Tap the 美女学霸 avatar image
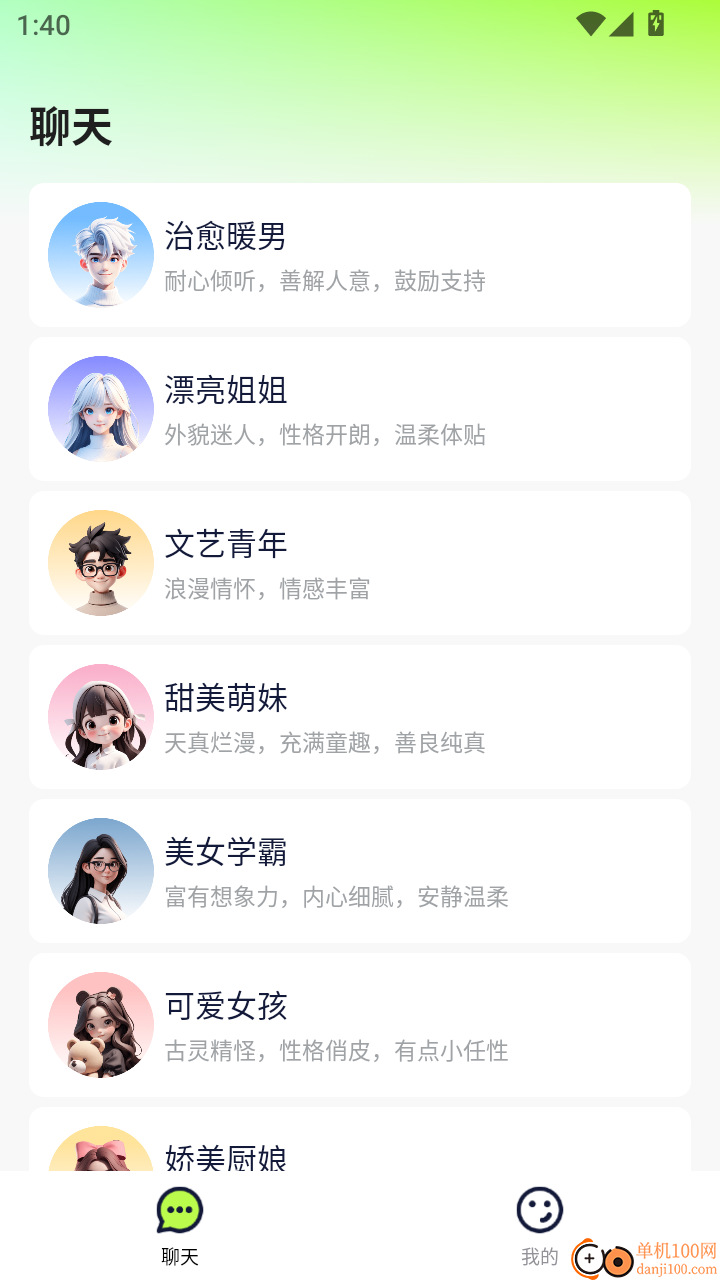This screenshot has height=1280, width=720. 100,871
